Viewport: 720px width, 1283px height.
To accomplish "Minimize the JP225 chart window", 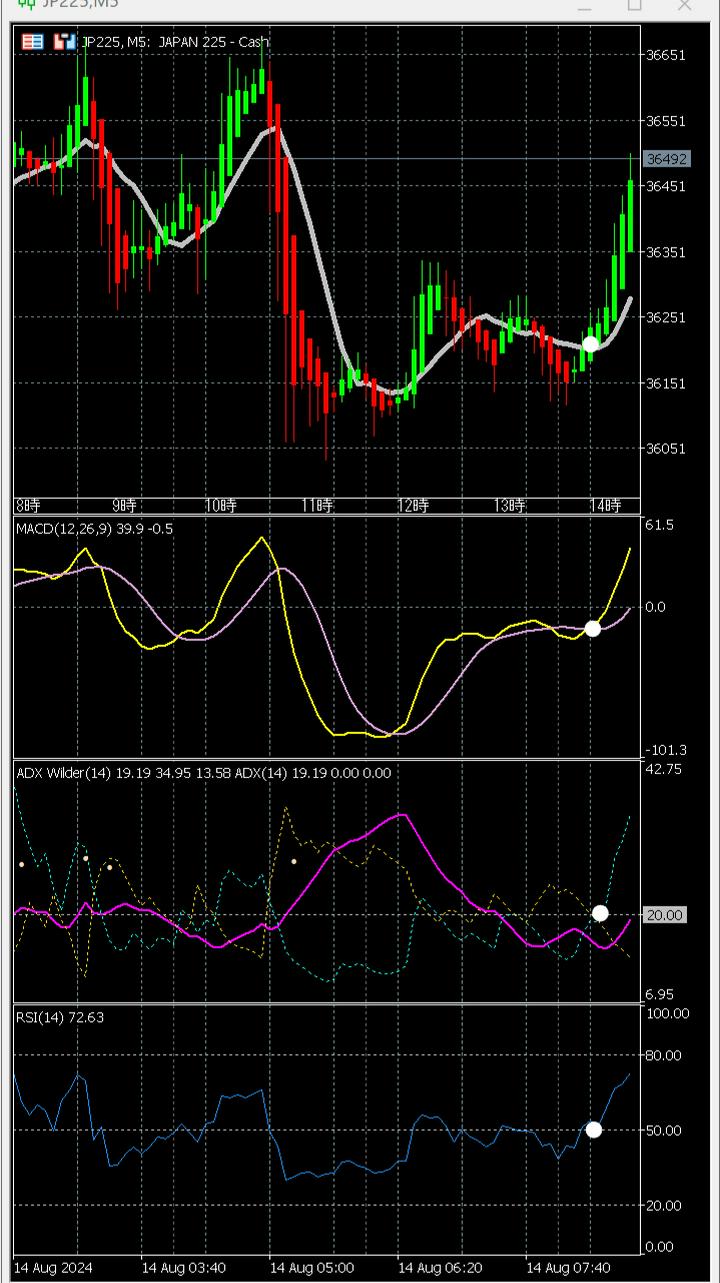I will pyautogui.click(x=584, y=5).
